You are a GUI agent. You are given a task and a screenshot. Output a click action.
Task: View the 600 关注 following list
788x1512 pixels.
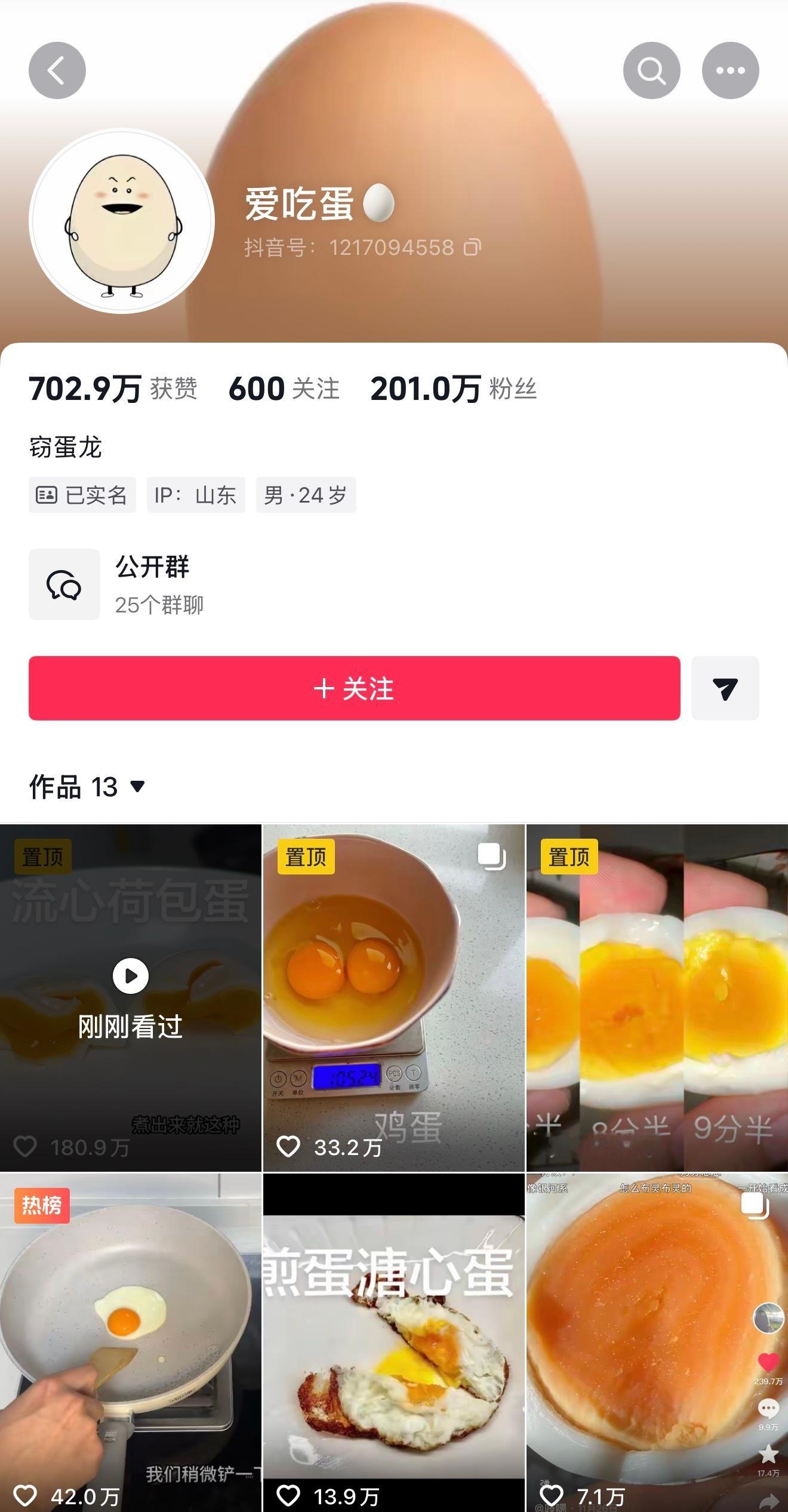[284, 388]
